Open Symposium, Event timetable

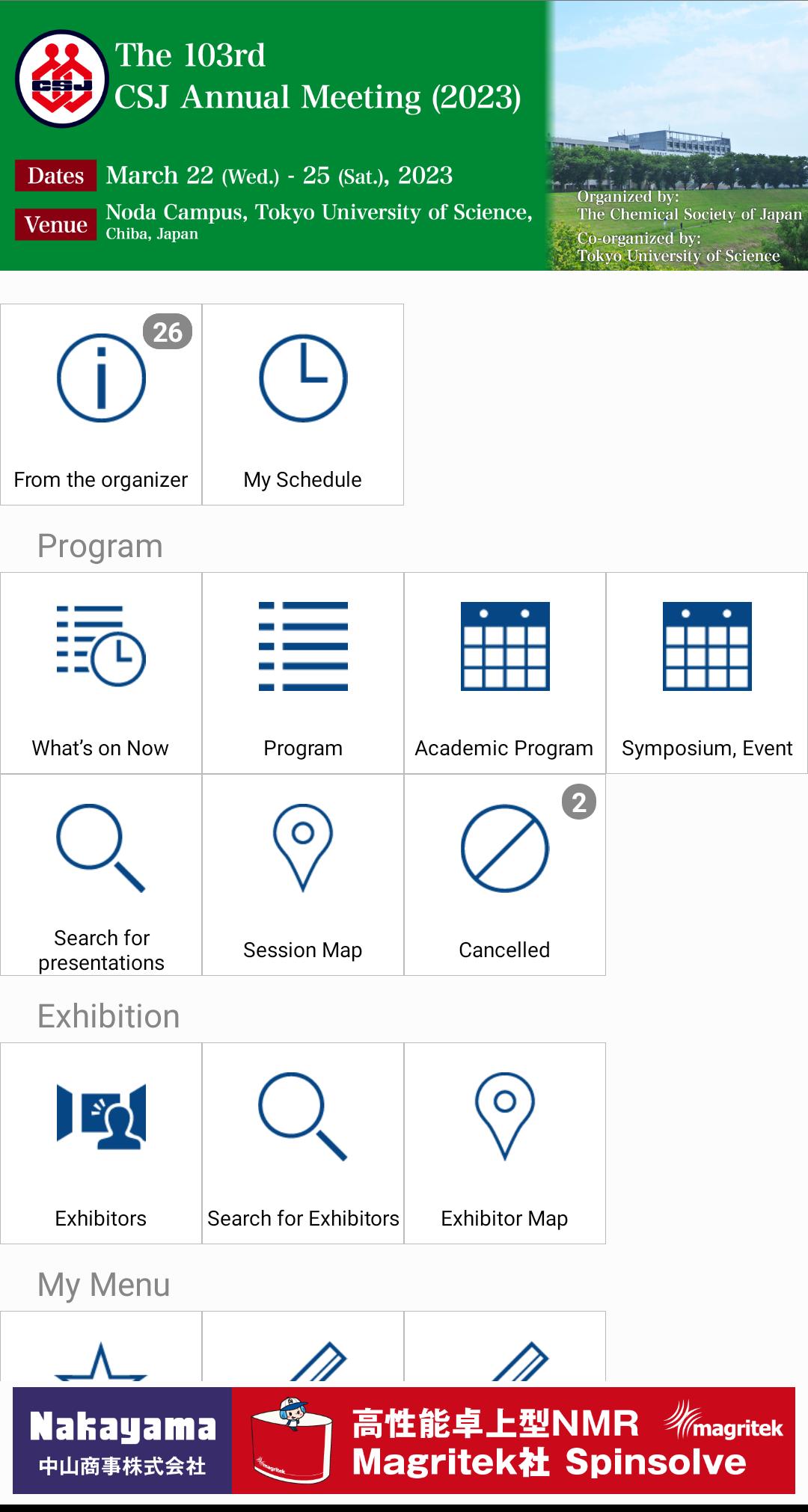[x=707, y=673]
